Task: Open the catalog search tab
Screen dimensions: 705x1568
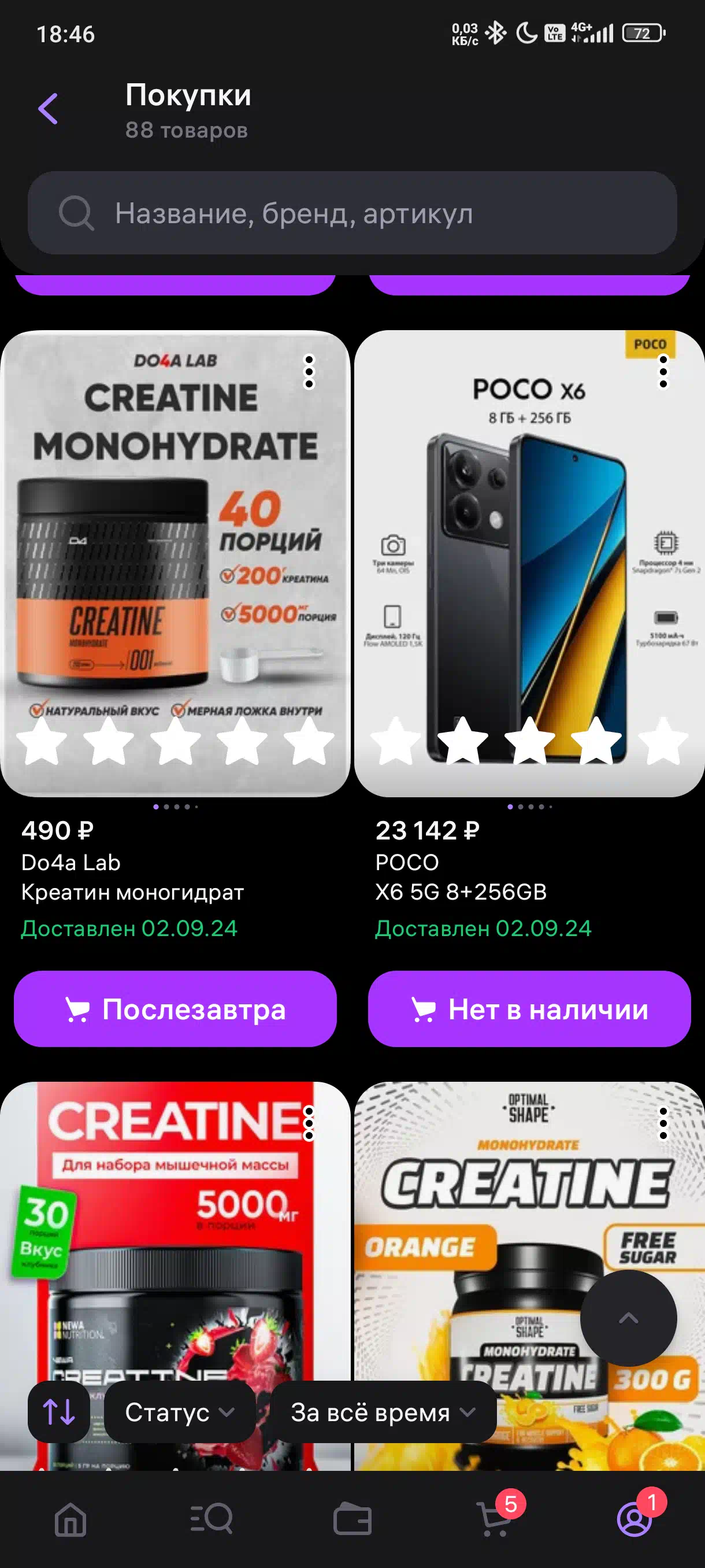Action: click(211, 1519)
